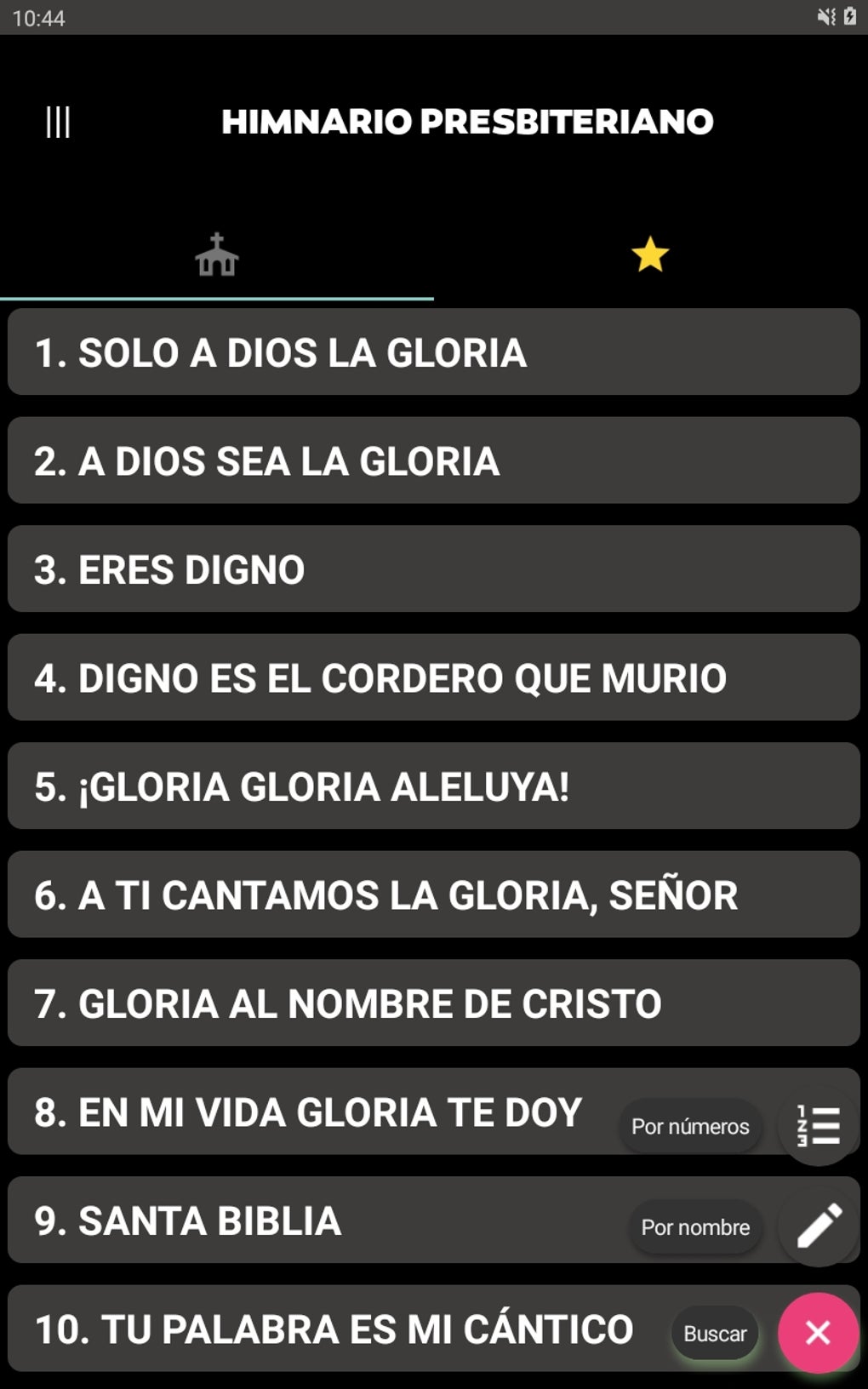
Task: Open the drawer menu icon
Action: (58, 123)
